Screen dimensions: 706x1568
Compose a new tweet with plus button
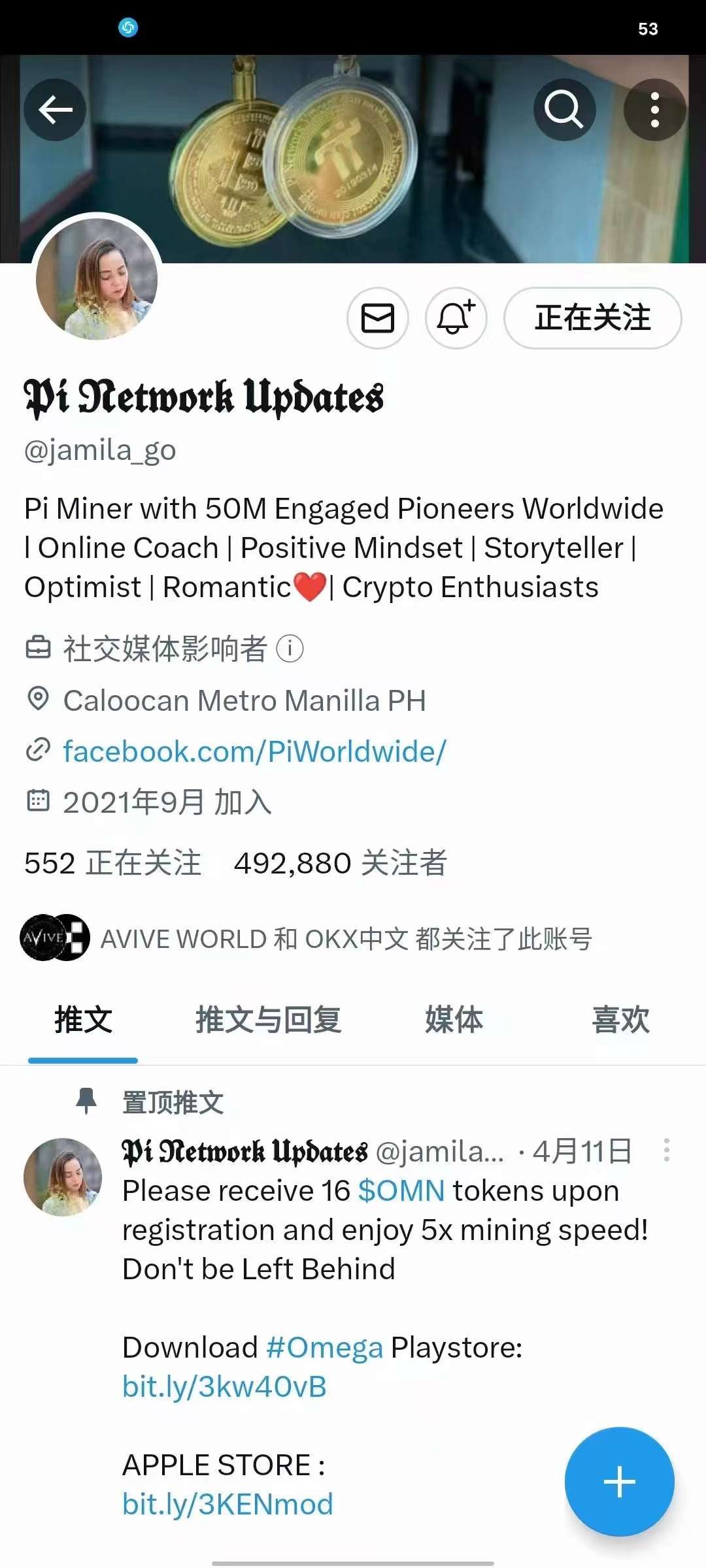tap(619, 1481)
